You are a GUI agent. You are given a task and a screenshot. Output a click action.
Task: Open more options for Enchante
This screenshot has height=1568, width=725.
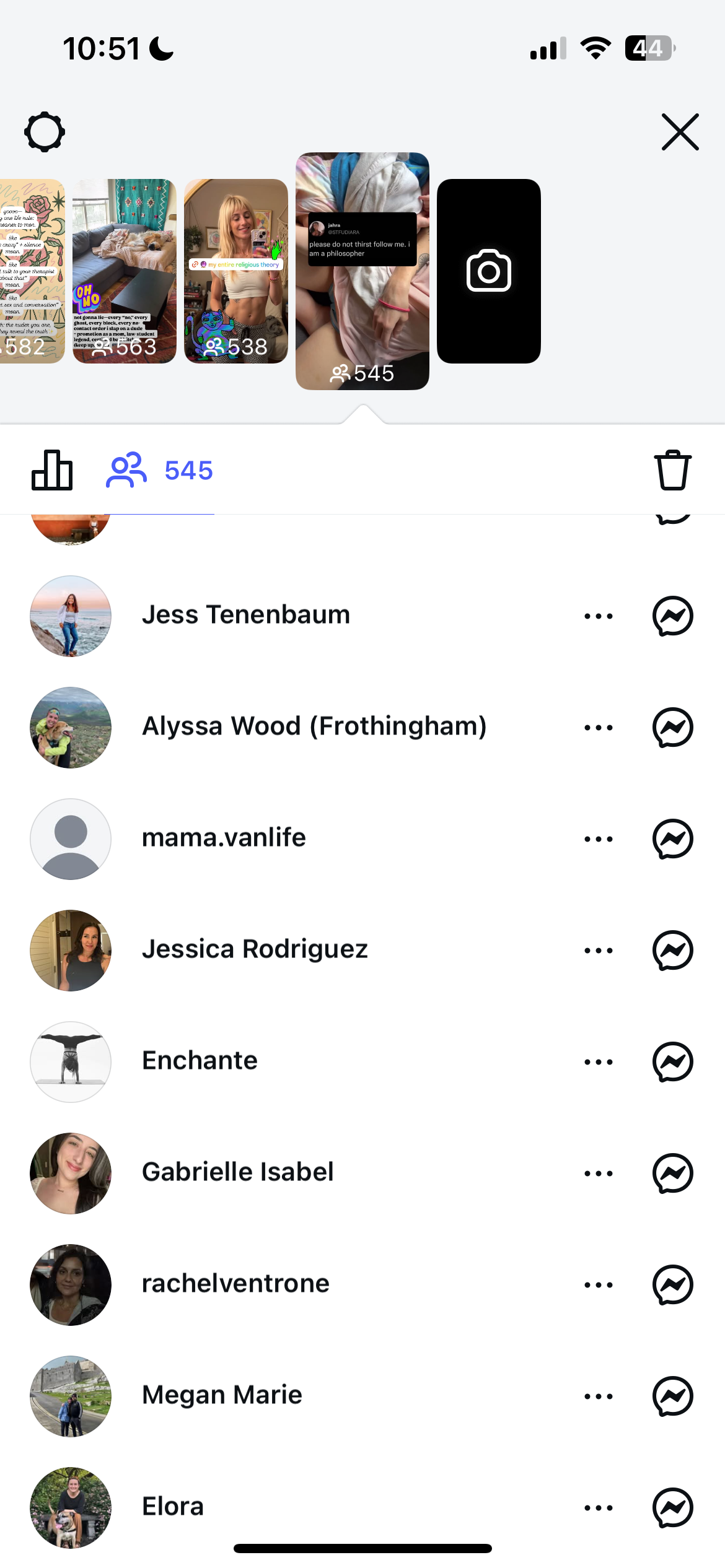pyautogui.click(x=599, y=1062)
